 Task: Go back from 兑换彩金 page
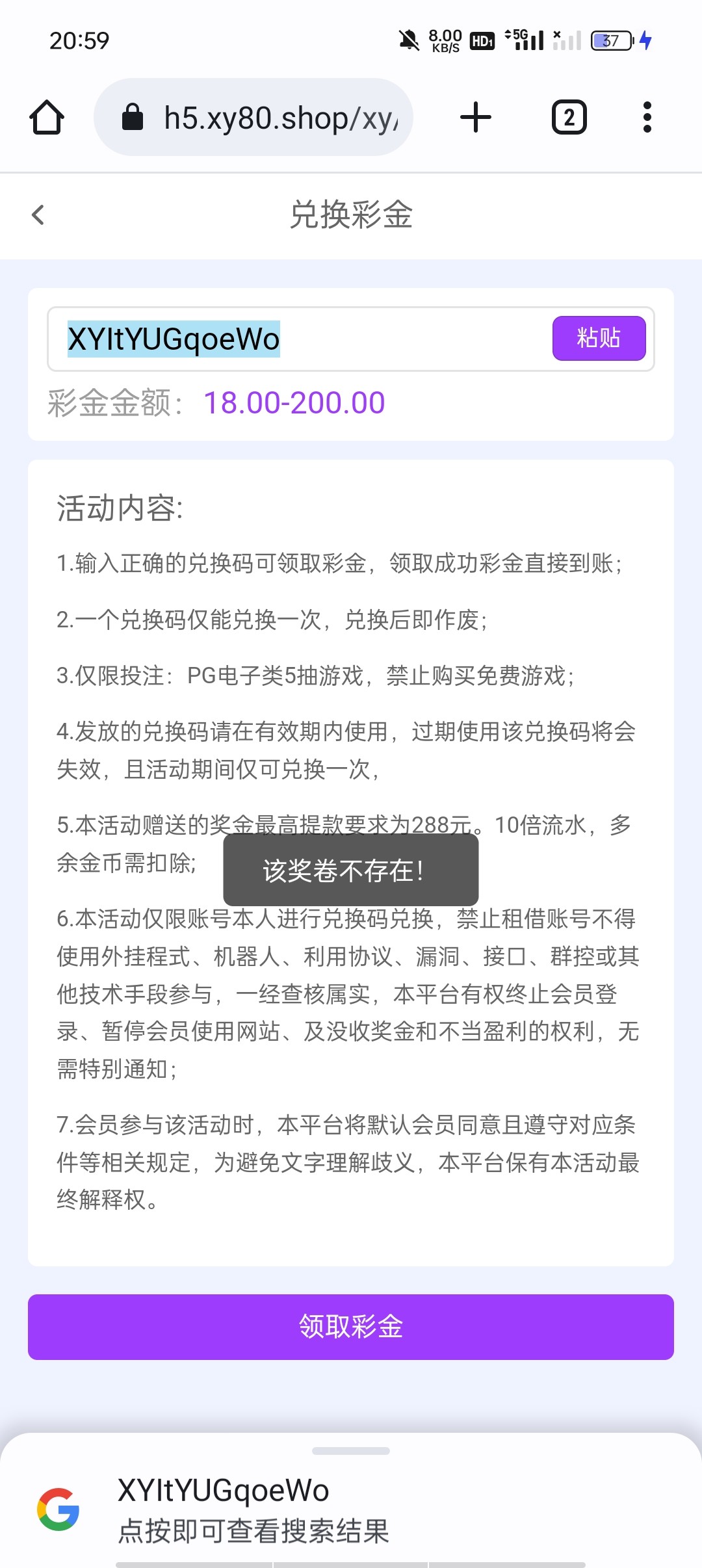pos(38,215)
